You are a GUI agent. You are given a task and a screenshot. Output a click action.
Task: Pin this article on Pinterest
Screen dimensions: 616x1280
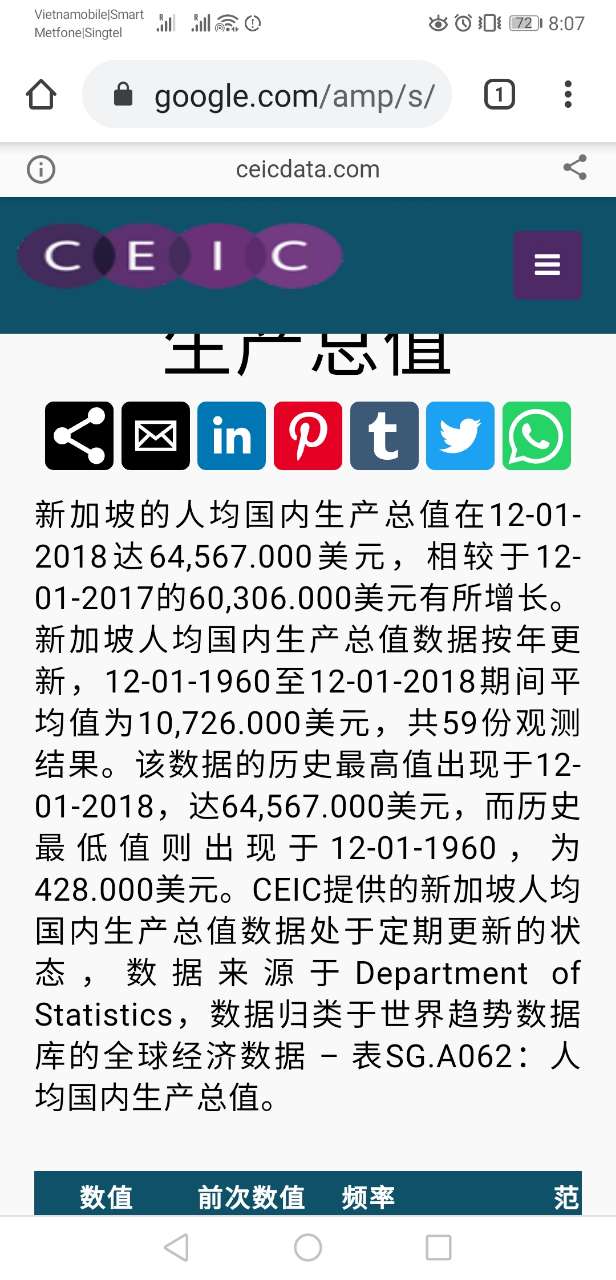(x=307, y=436)
